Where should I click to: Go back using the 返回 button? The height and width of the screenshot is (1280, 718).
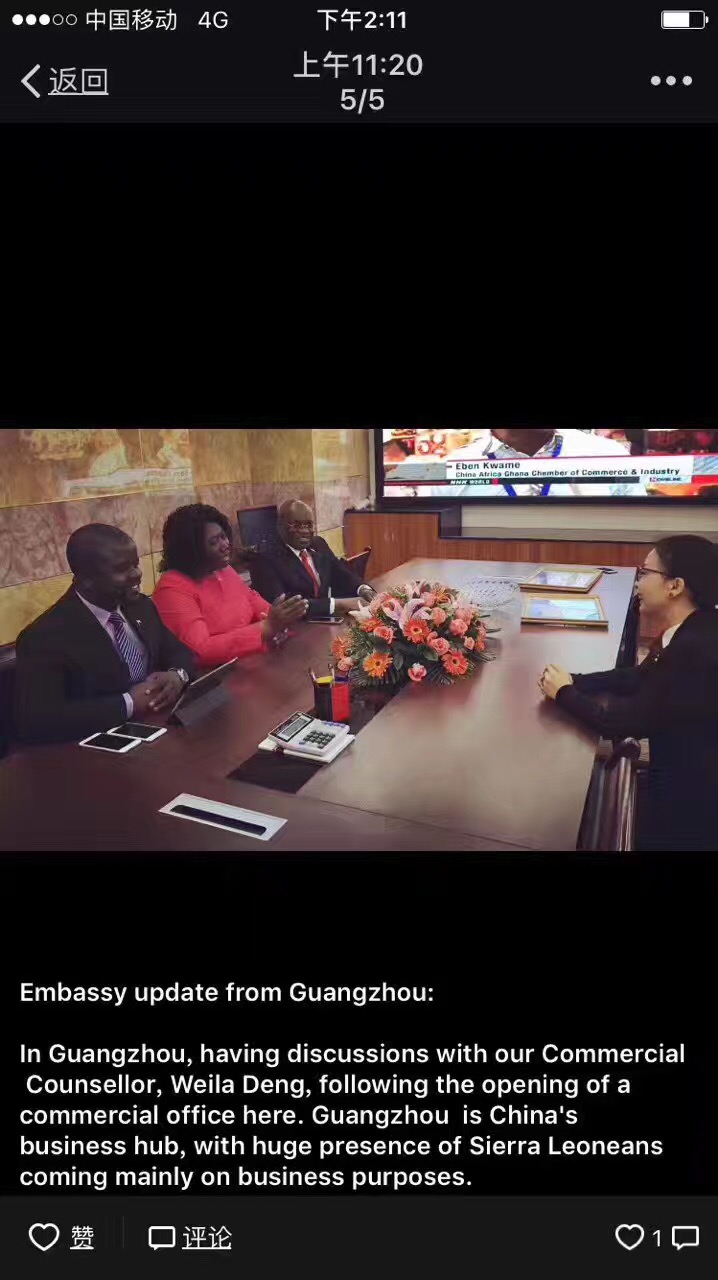coord(65,81)
